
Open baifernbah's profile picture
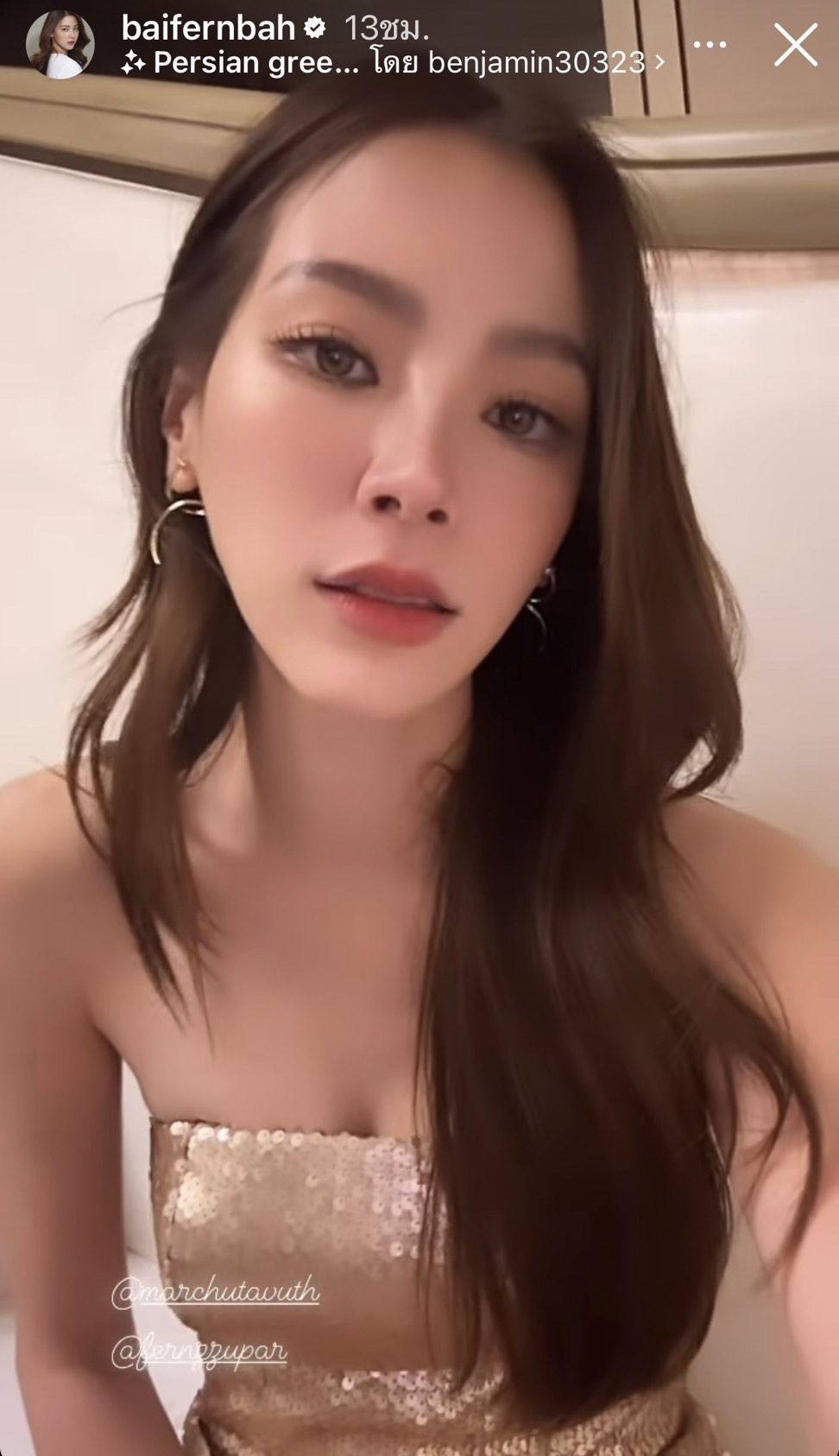[x=60, y=45]
